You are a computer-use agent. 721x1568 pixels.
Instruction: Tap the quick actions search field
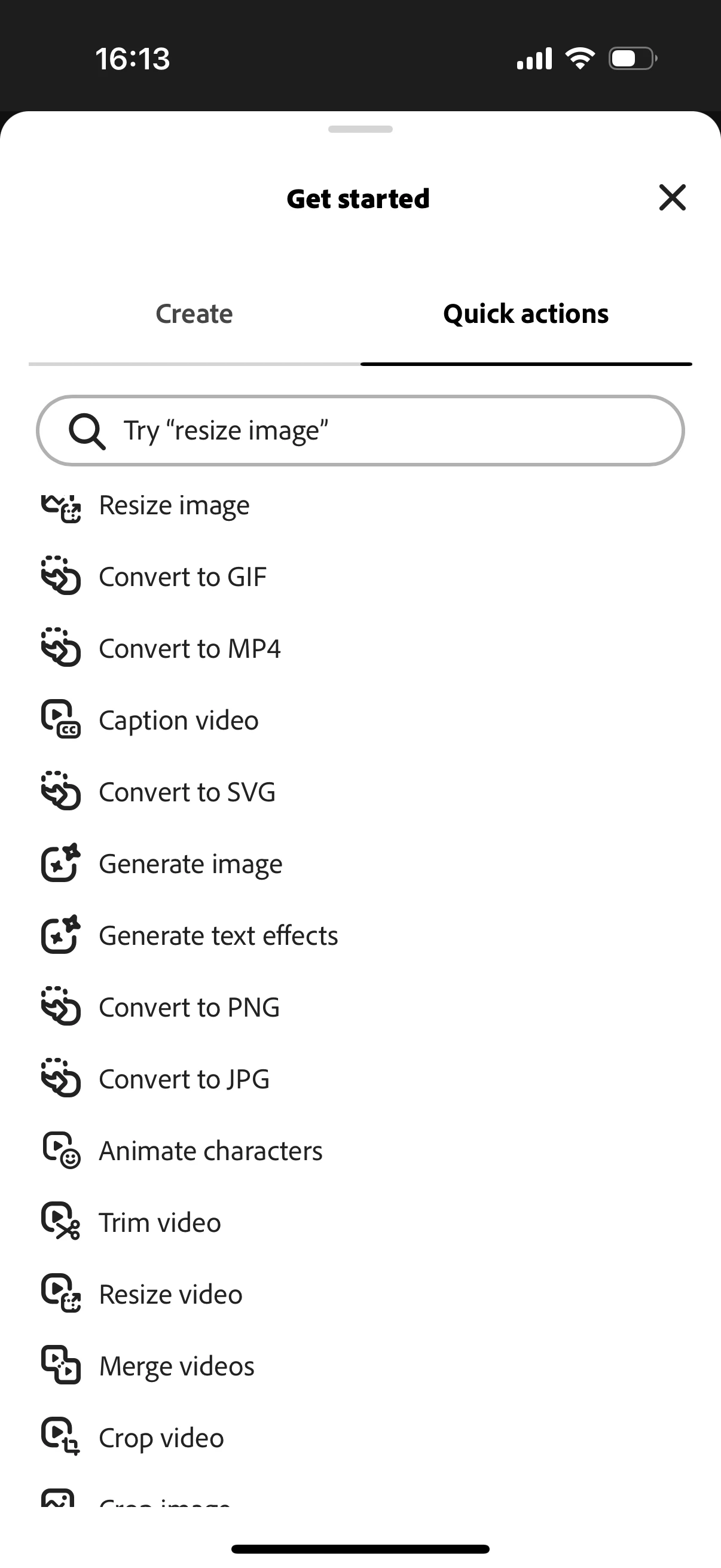360,431
